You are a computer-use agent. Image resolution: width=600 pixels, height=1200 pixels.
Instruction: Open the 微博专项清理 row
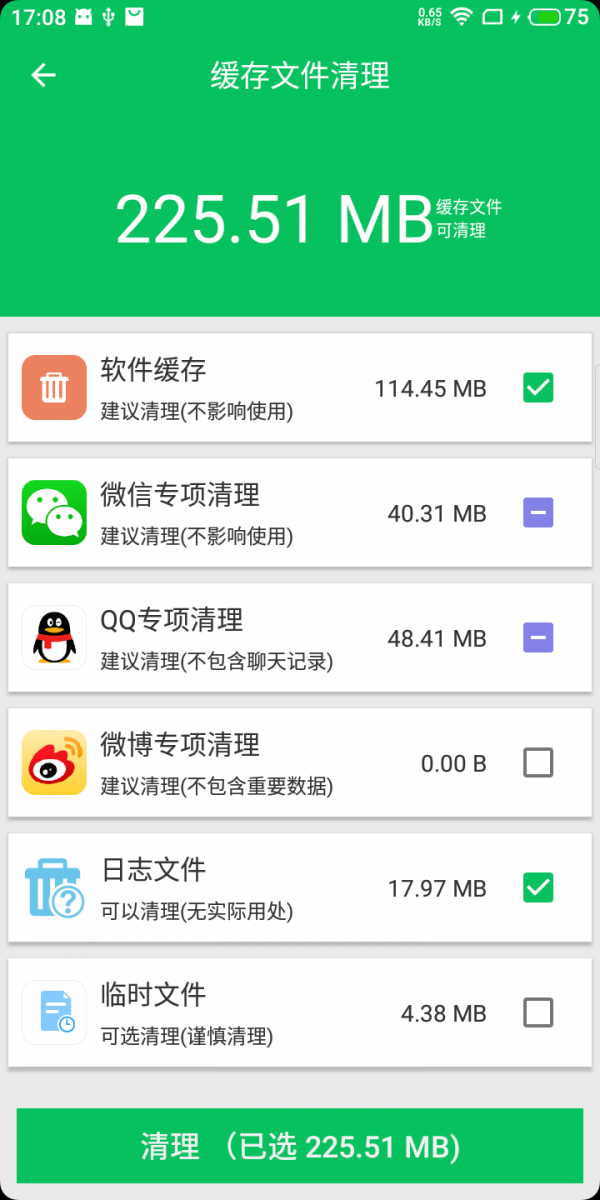pos(250,763)
